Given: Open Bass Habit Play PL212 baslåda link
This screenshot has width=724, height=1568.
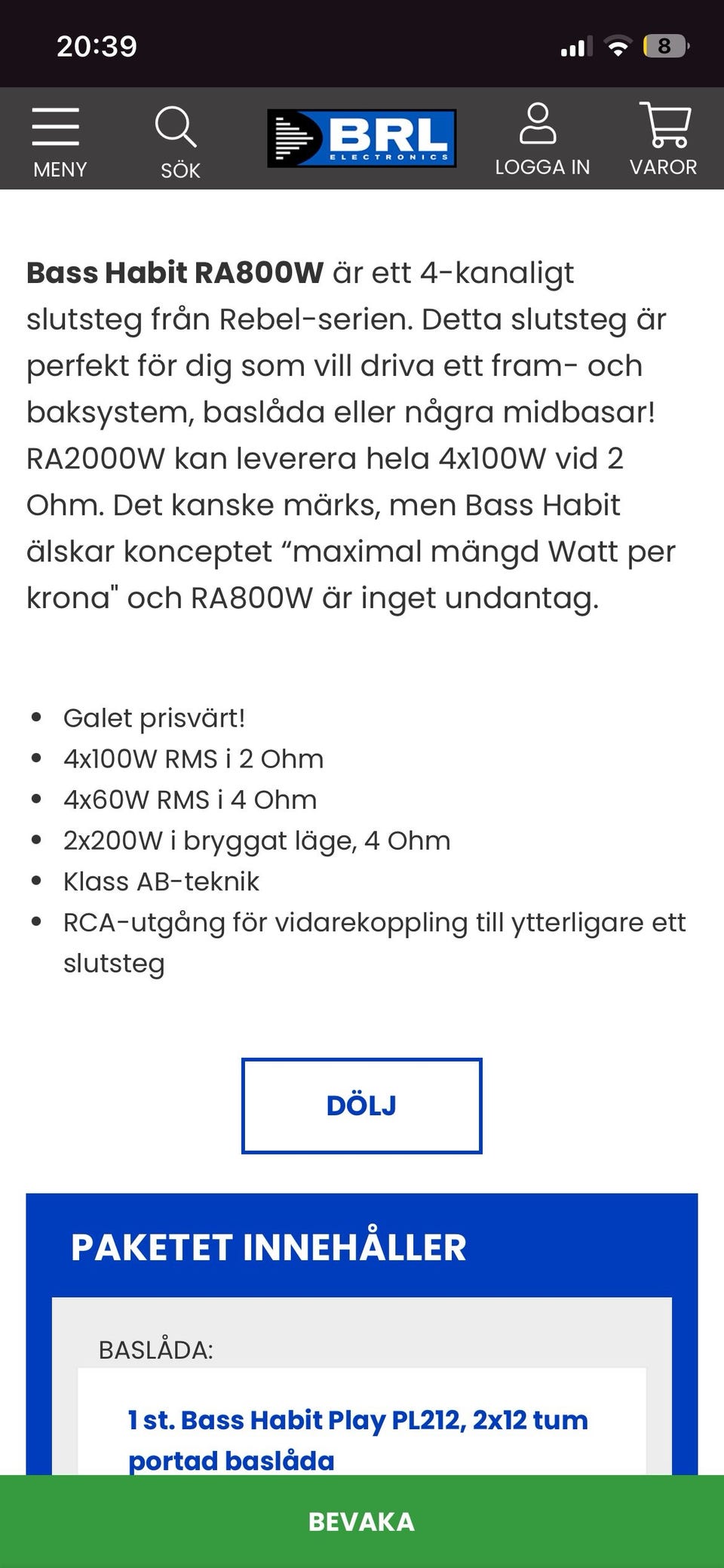Looking at the screenshot, I should [357, 1440].
